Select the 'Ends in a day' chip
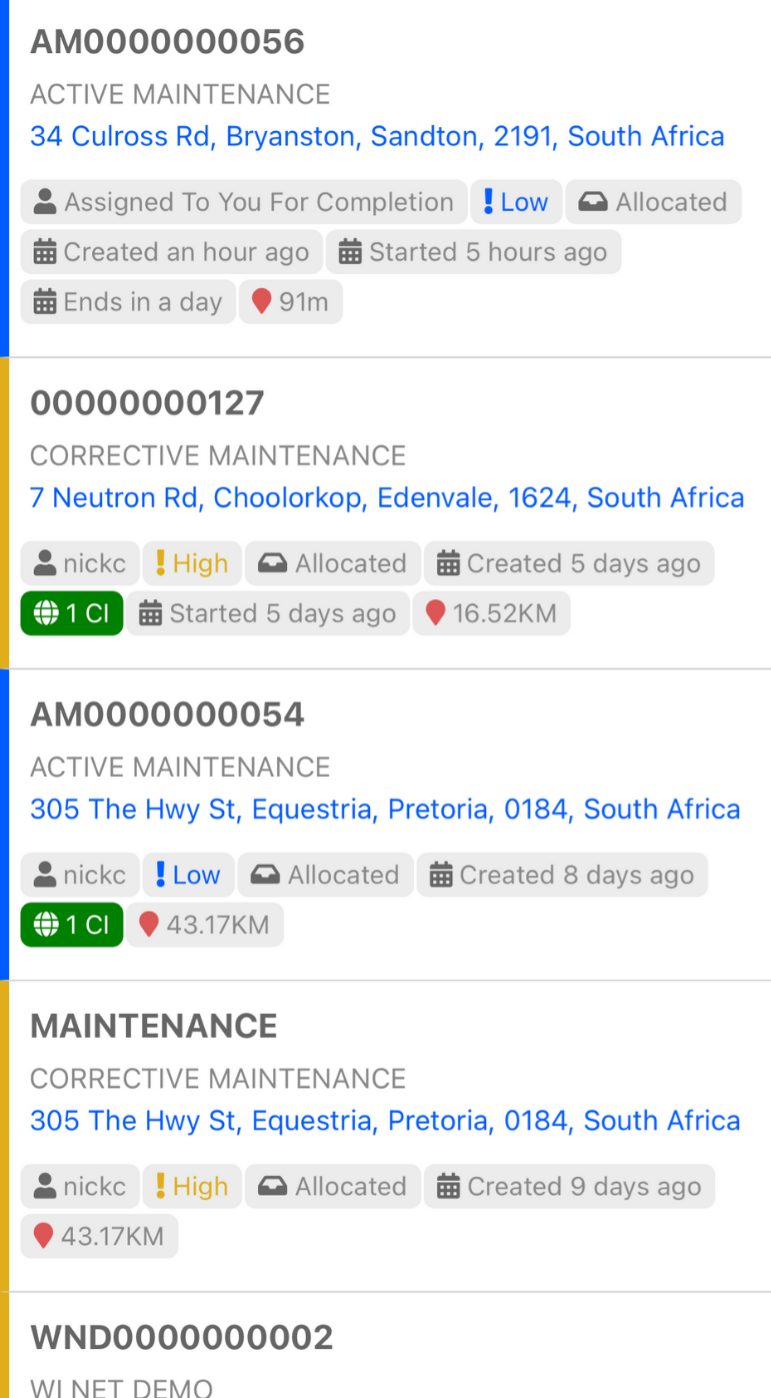This screenshot has width=771, height=1398. pyautogui.click(x=127, y=301)
